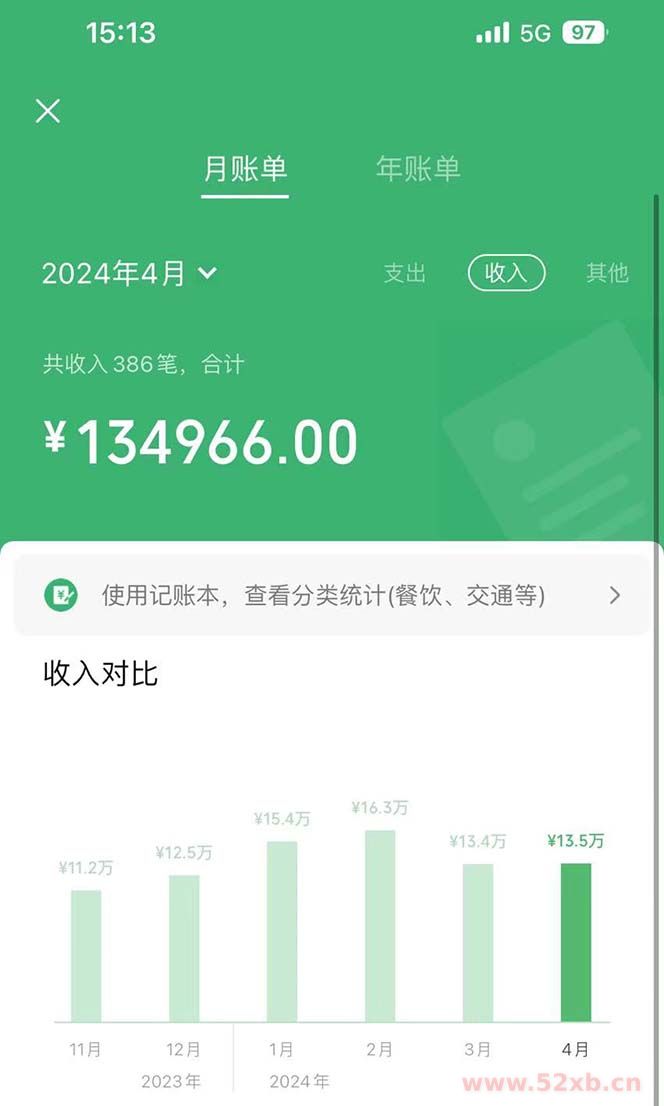Close the bill page
This screenshot has height=1106, width=664.
[48, 111]
